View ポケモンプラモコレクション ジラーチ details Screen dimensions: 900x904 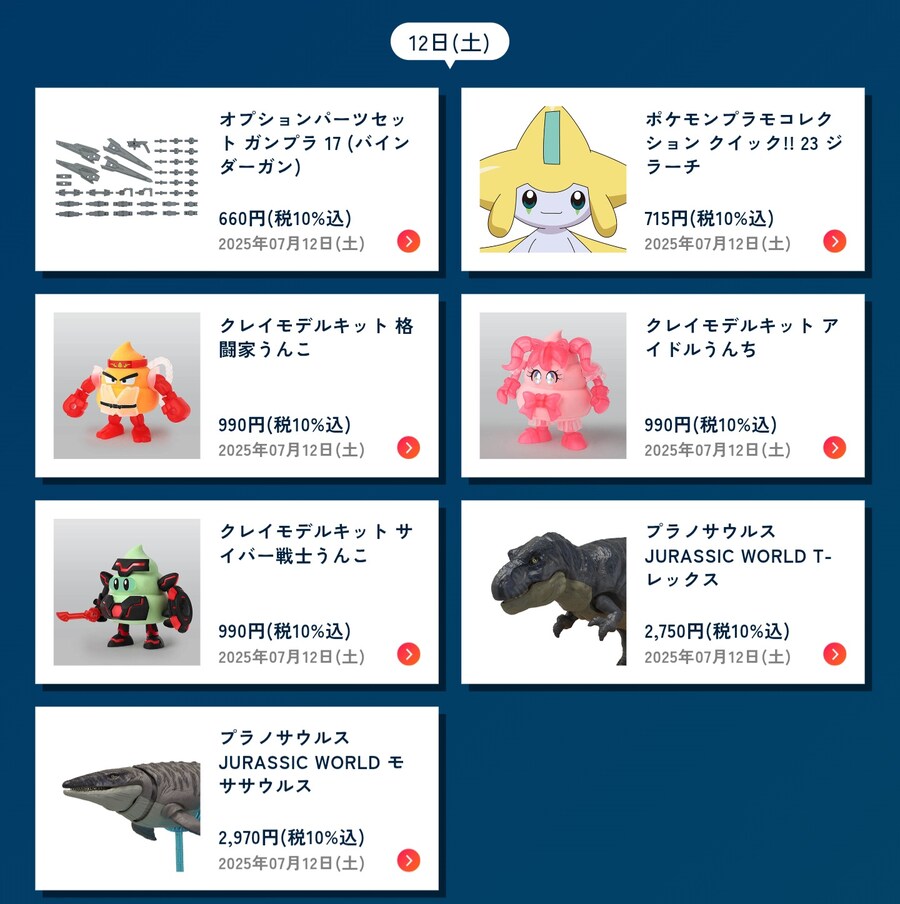[x=662, y=179]
